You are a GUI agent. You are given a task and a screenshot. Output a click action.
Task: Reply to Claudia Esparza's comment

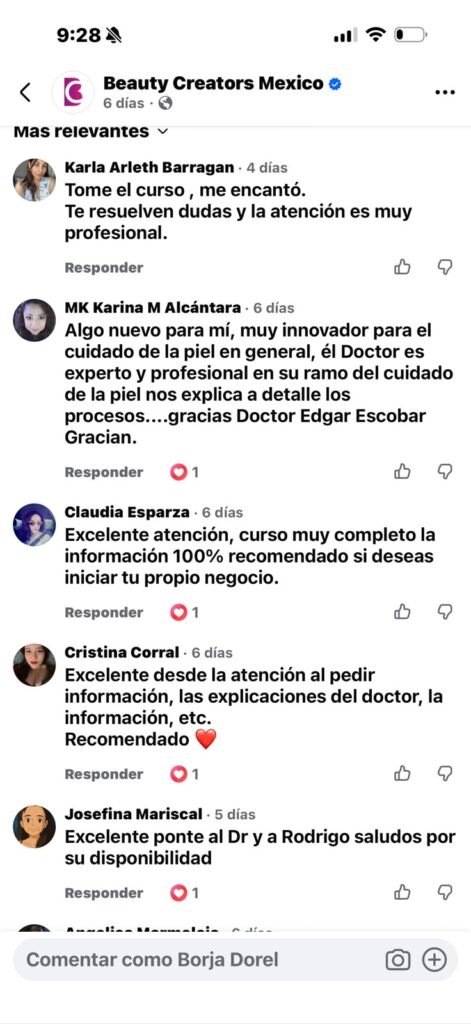104,613
